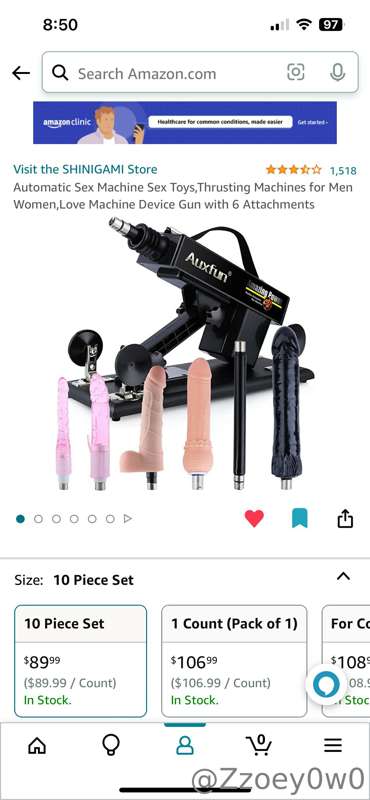This screenshot has width=370, height=800.
Task: Open the hamburger menu tab
Action: [333, 746]
